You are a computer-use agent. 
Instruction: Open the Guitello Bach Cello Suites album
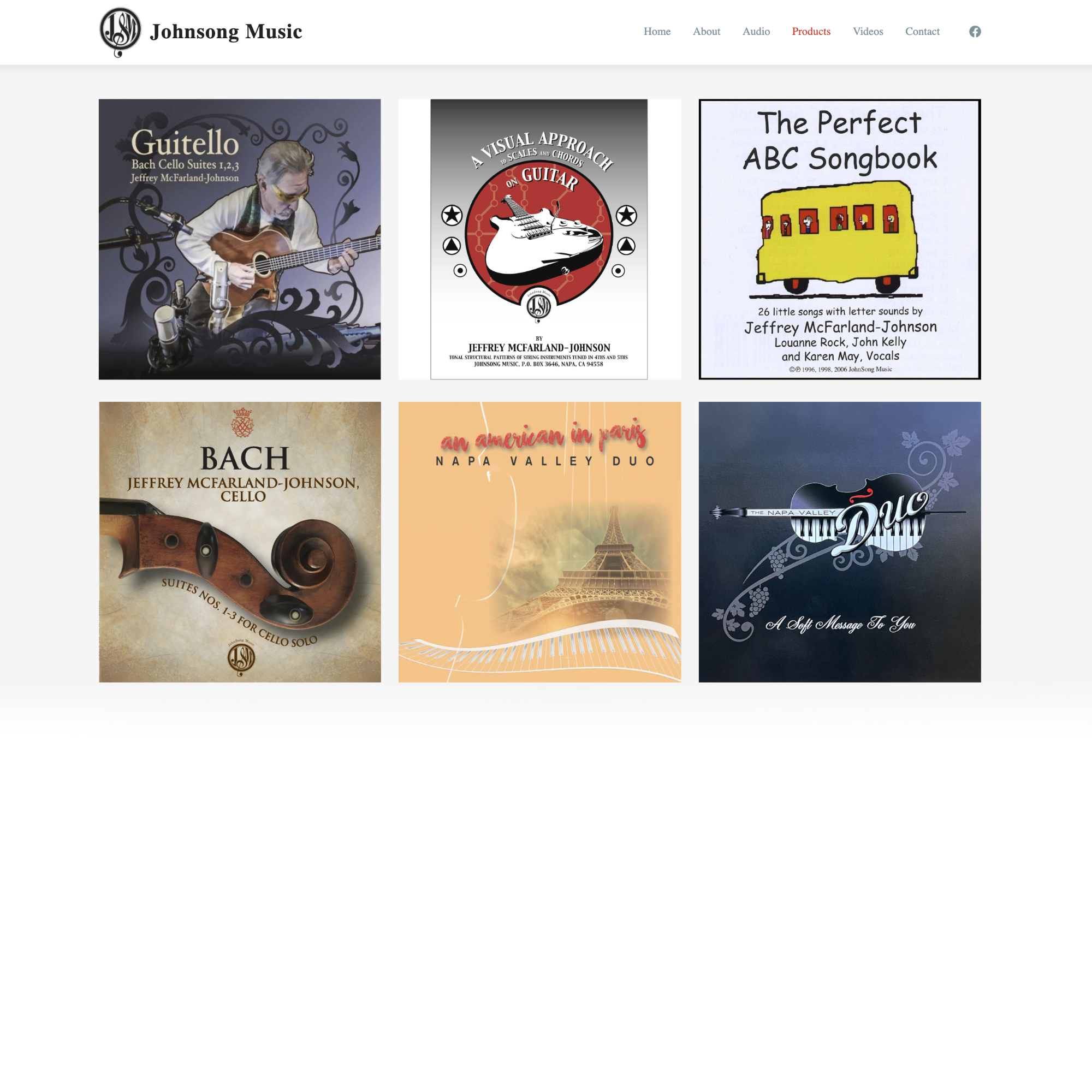[240, 239]
